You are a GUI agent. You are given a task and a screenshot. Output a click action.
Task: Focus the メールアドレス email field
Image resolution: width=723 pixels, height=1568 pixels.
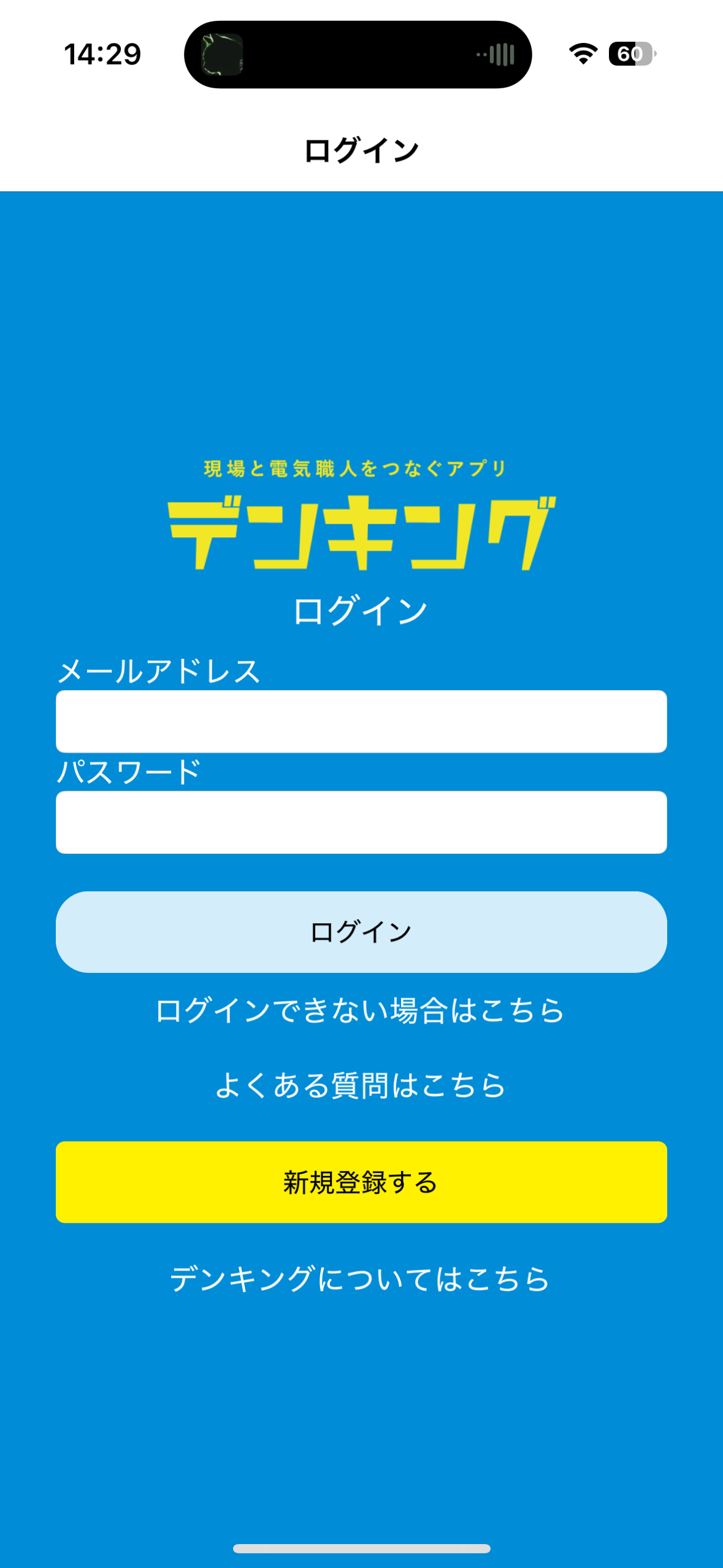(x=361, y=721)
